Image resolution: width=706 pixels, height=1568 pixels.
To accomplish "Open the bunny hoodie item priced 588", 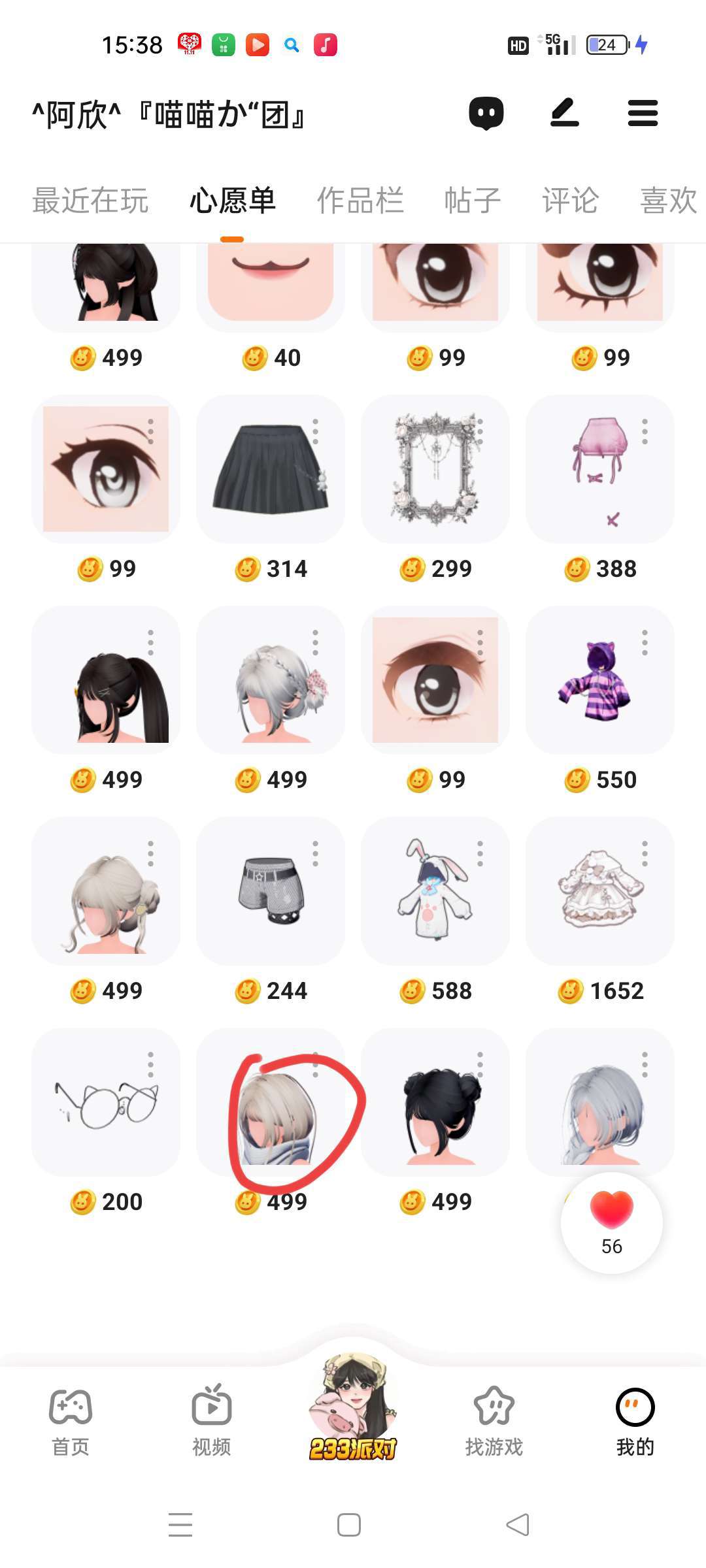I will pos(435,891).
